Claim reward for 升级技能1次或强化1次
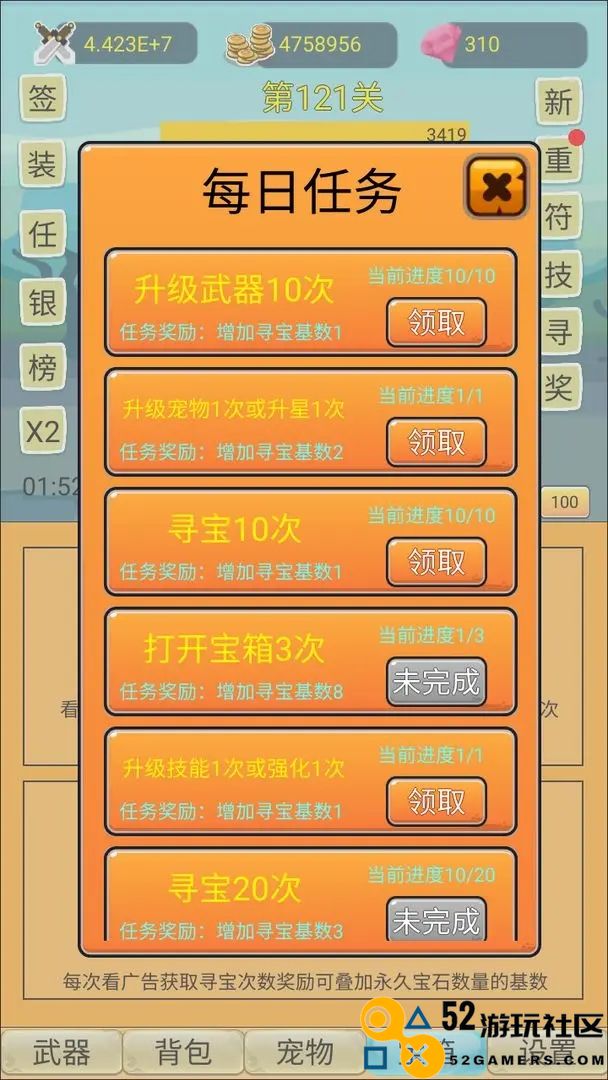Viewport: 608px width, 1080px height. [437, 801]
